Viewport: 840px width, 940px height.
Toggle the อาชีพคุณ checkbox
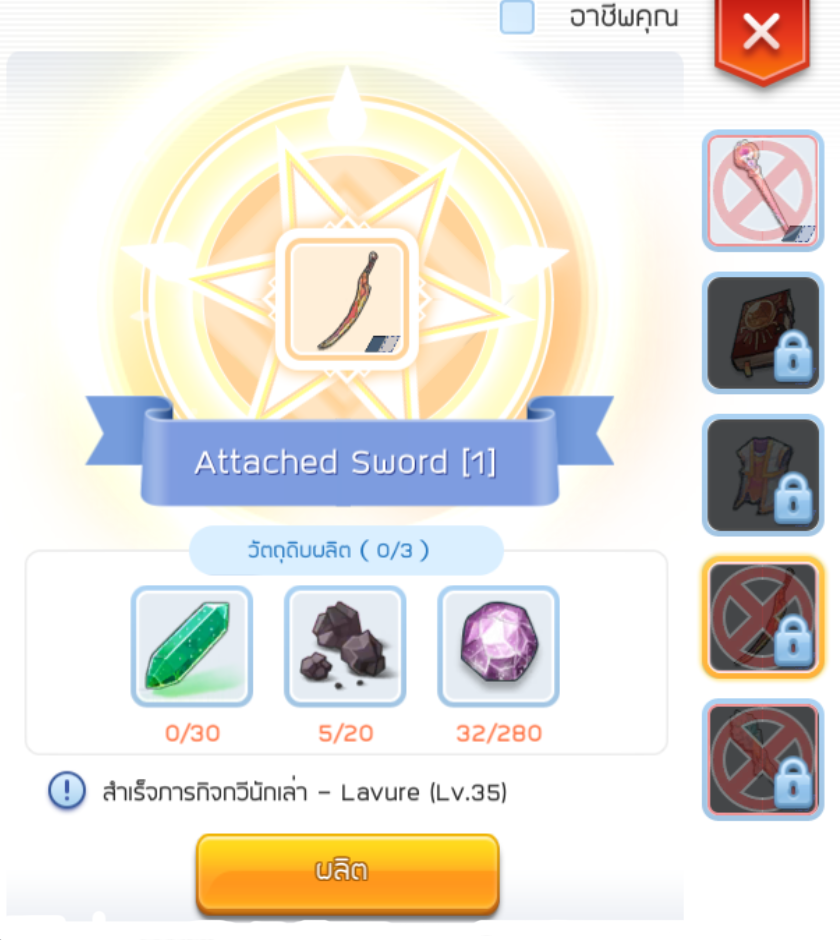click(x=517, y=17)
